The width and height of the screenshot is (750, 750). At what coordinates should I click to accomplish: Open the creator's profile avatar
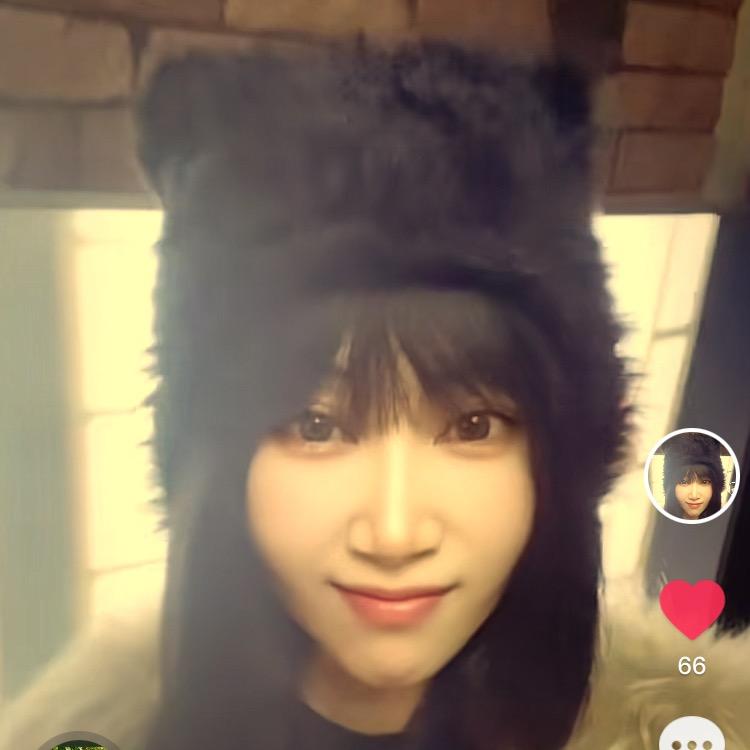[x=691, y=475]
